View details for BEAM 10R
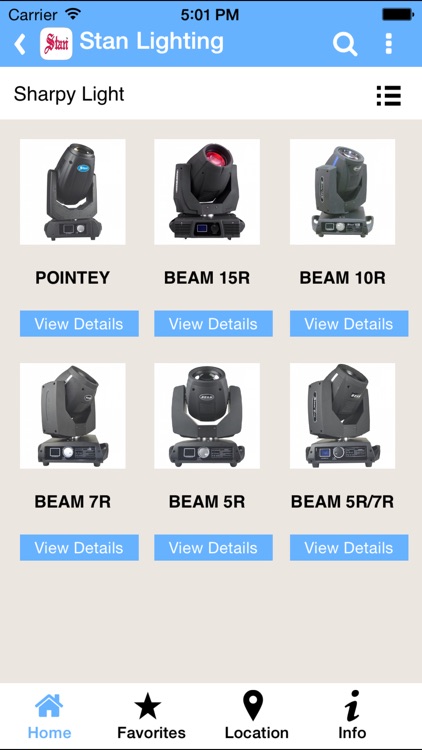422x750 pixels. click(x=349, y=324)
